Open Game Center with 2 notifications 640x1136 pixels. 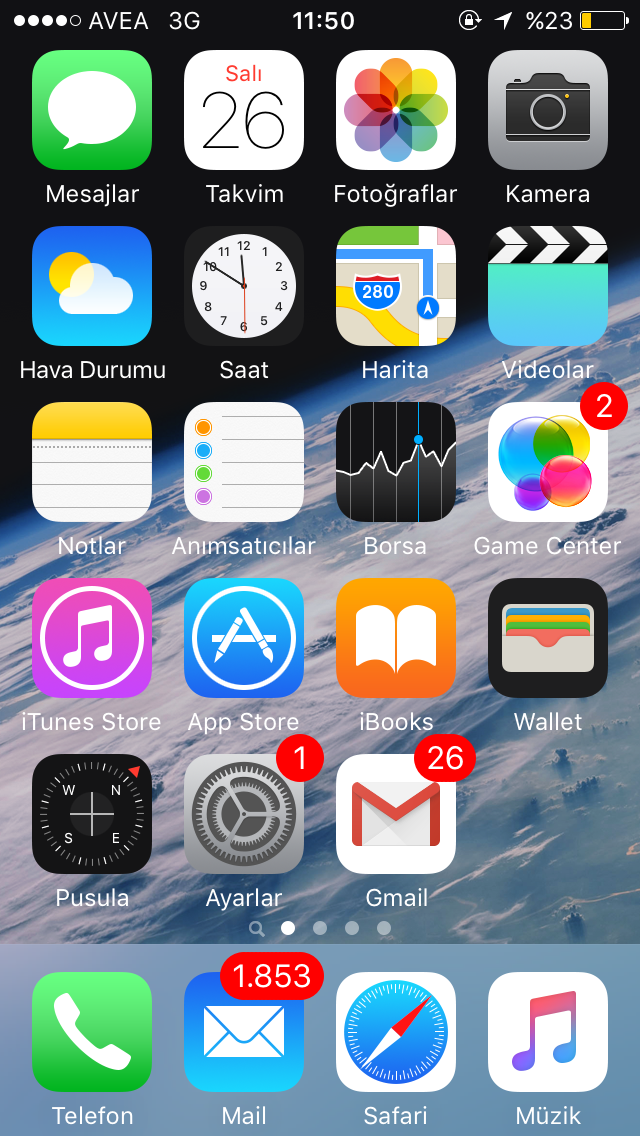click(x=548, y=462)
